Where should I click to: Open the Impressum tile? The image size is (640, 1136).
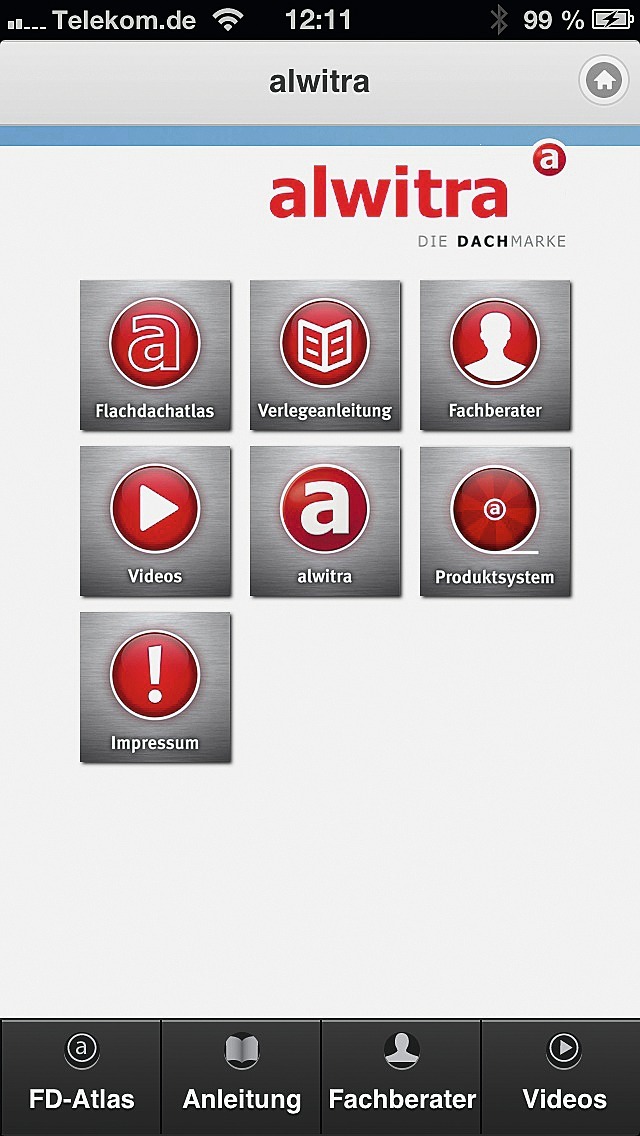[x=155, y=688]
